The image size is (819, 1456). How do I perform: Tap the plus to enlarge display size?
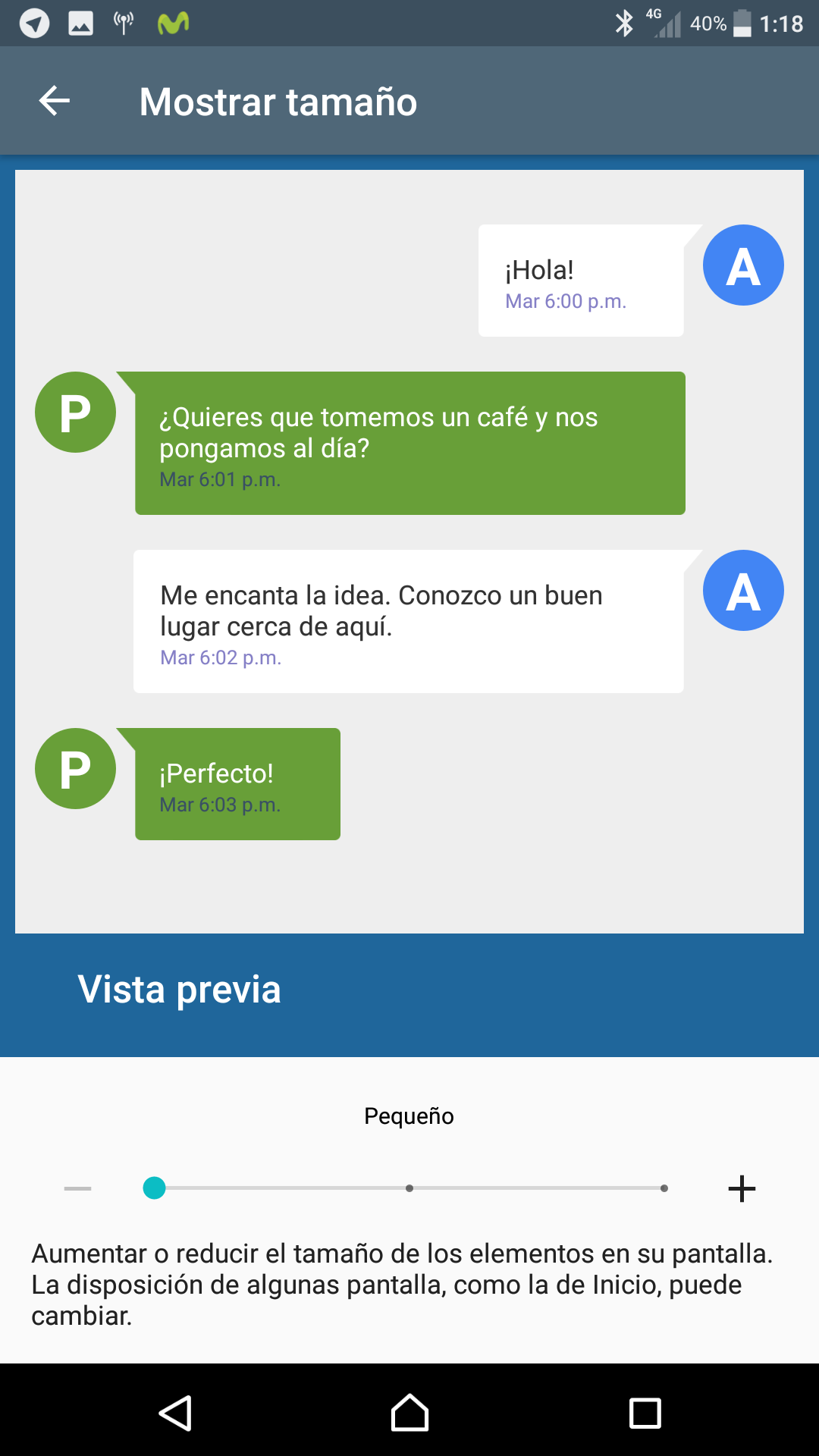point(741,1188)
